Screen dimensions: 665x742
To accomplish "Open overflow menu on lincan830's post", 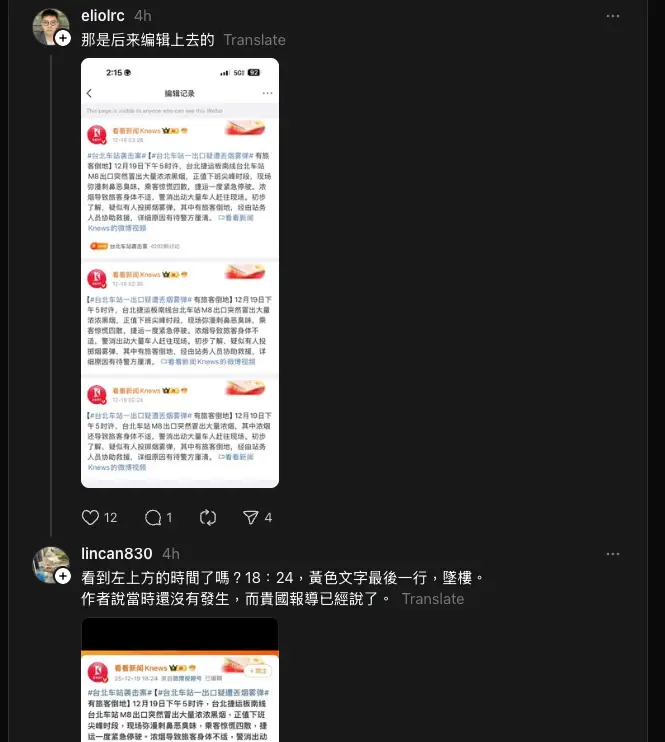I will pyautogui.click(x=613, y=554).
